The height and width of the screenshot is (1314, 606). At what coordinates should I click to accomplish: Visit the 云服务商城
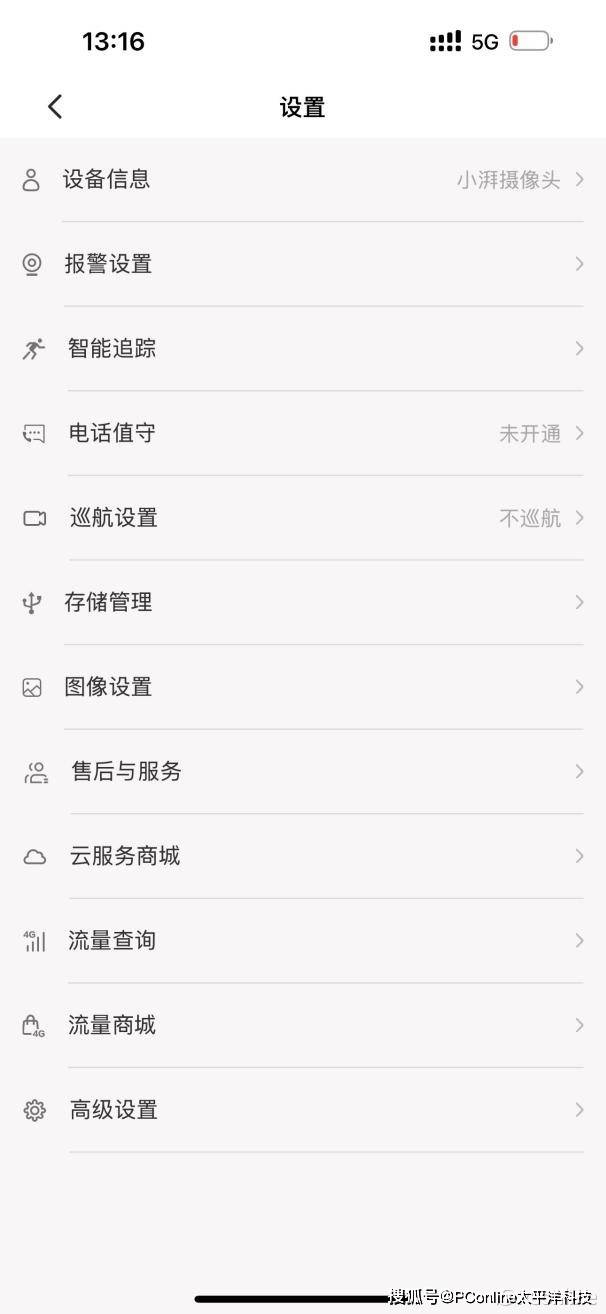[x=124, y=856]
